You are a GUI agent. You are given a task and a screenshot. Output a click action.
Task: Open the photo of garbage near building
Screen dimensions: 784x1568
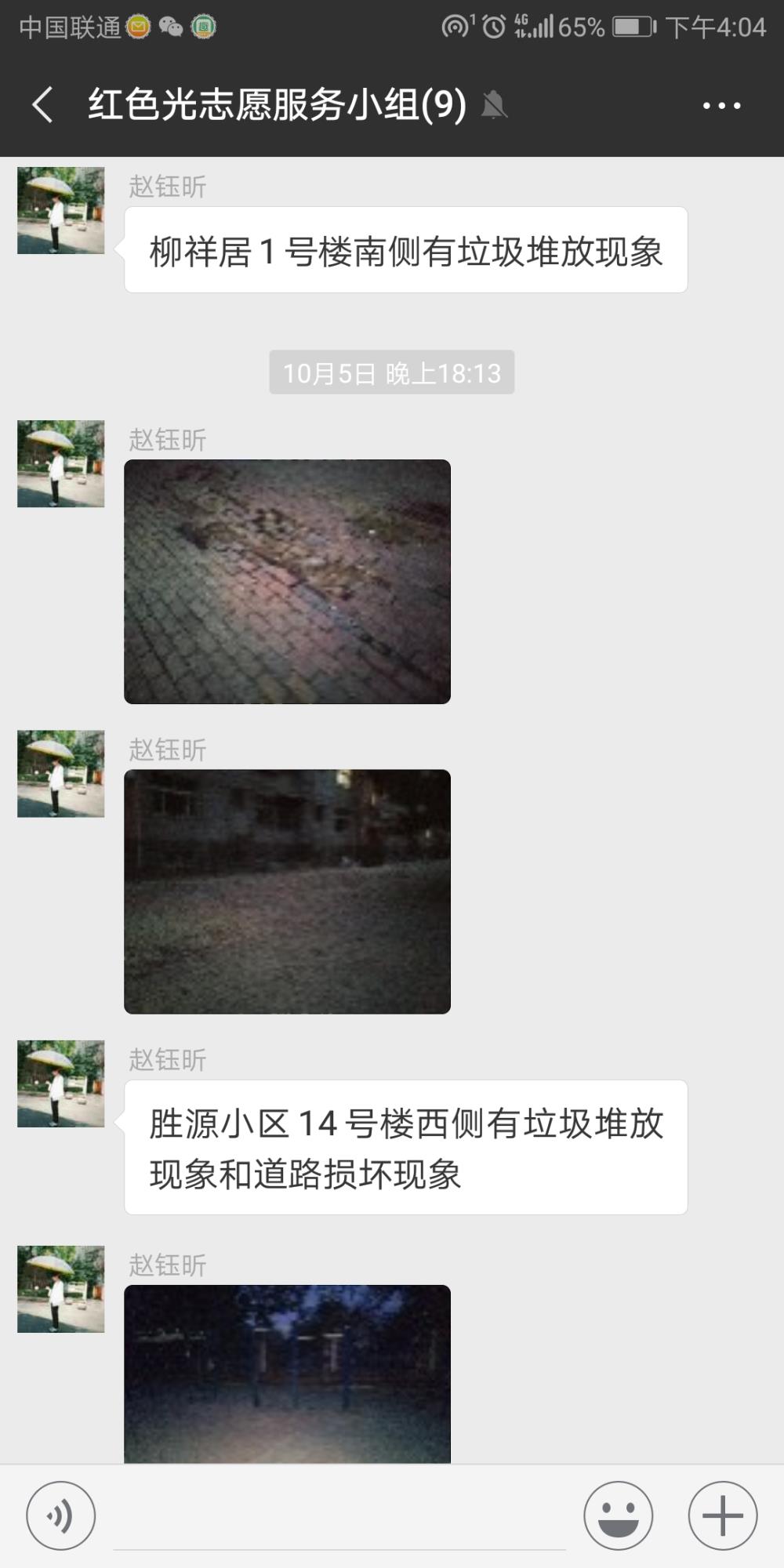(287, 891)
